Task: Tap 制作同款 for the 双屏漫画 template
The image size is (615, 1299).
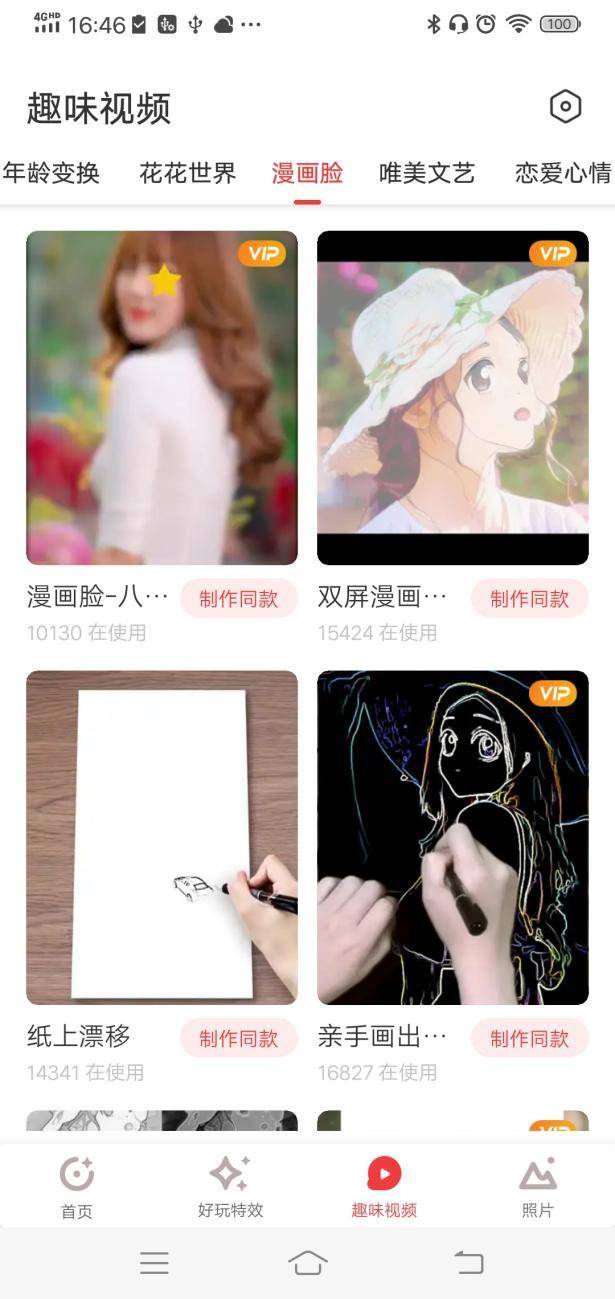Action: click(529, 598)
